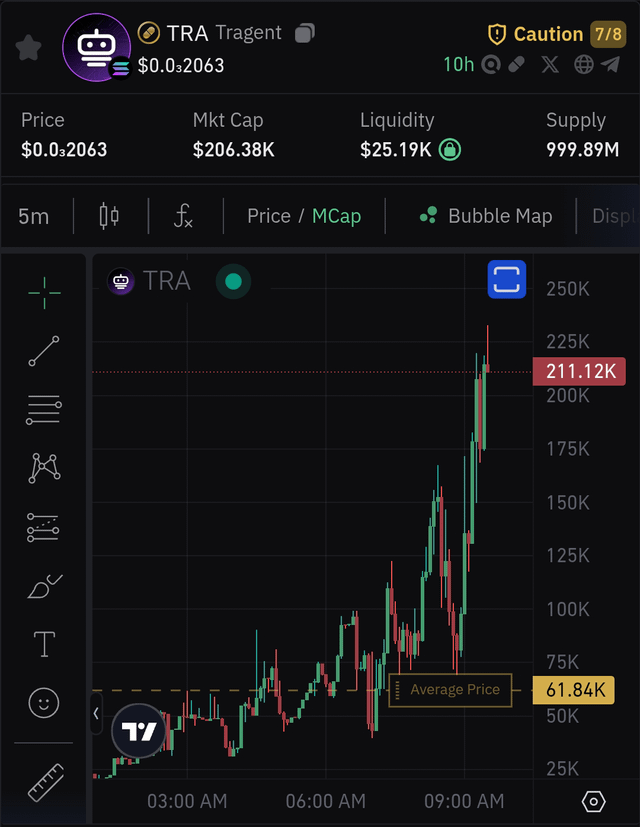This screenshot has height=827, width=640.
Task: Copy the Tragent token address
Action: click(305, 33)
